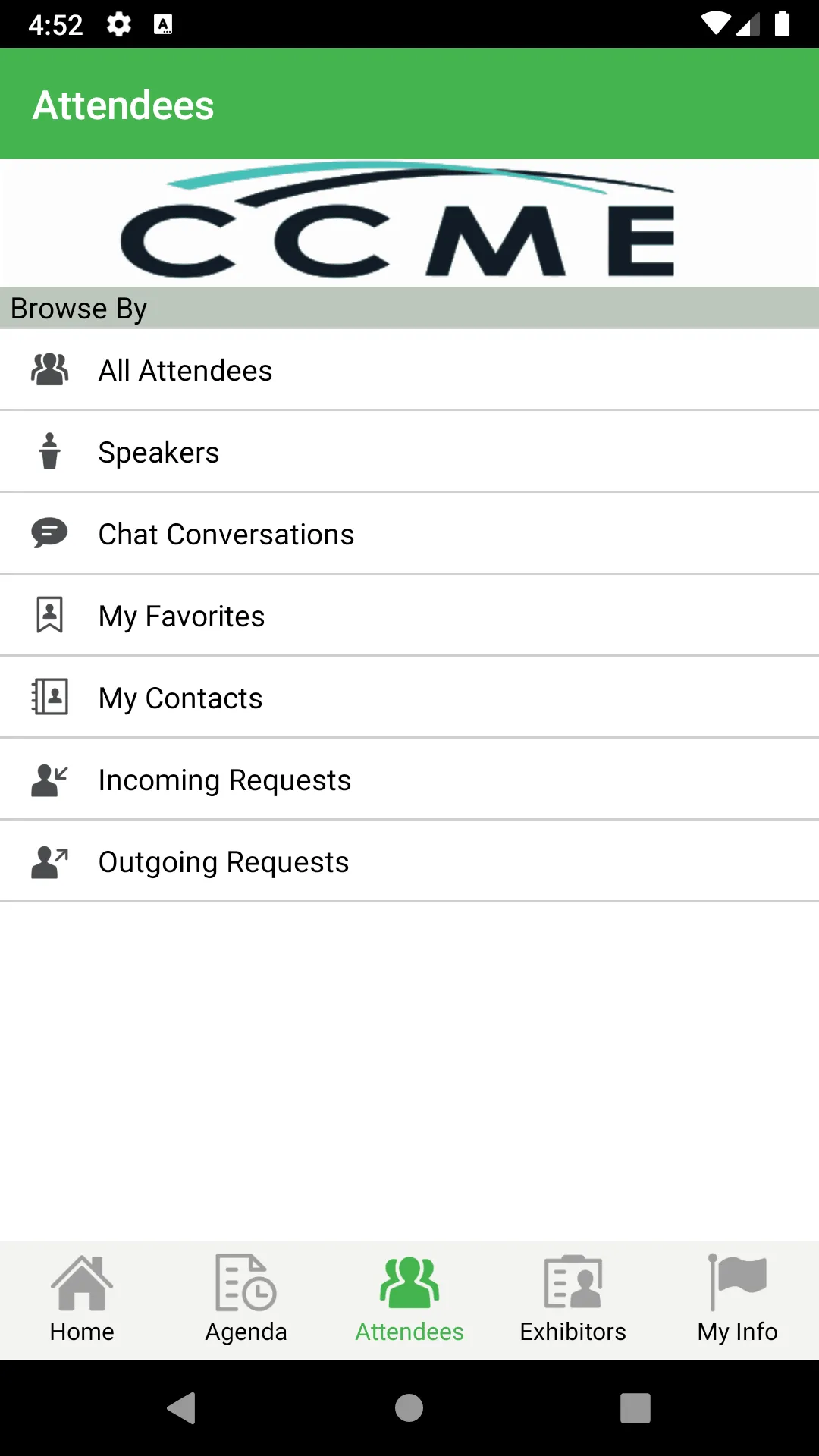Image resolution: width=819 pixels, height=1456 pixels.
Task: Click the Incoming Requests arrow icon
Action: click(49, 779)
